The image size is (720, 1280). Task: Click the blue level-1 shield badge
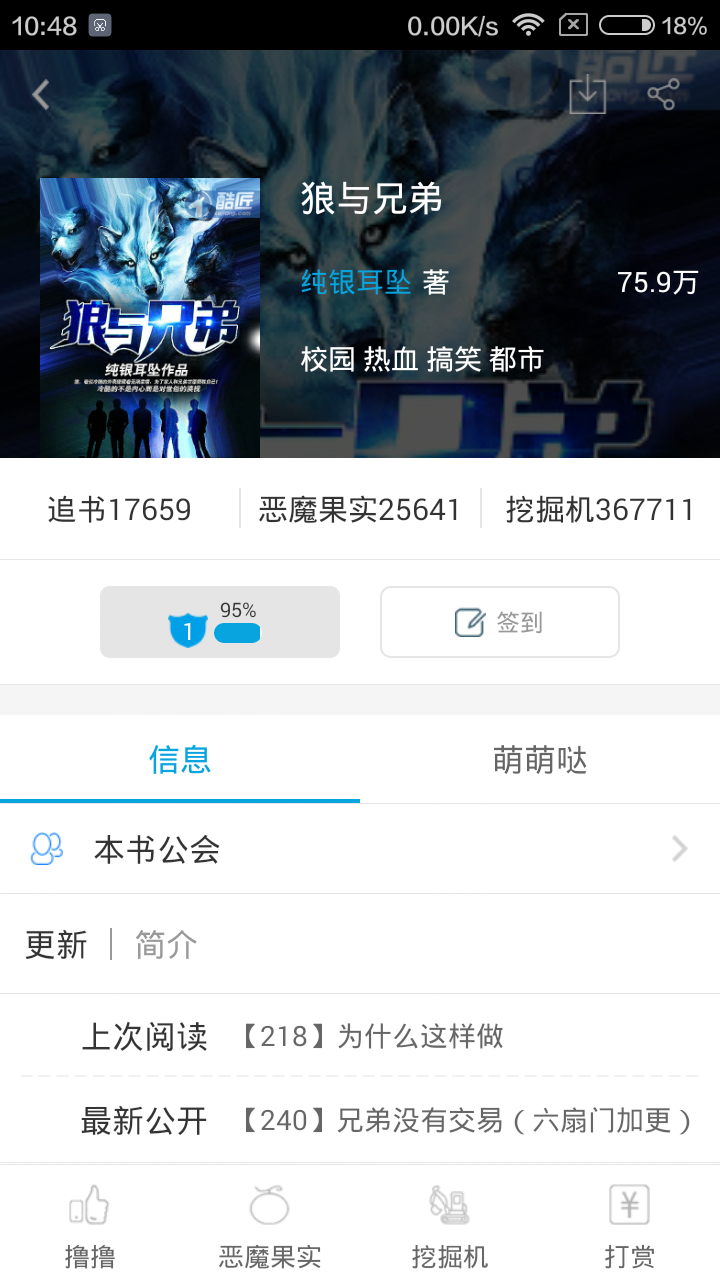187,630
